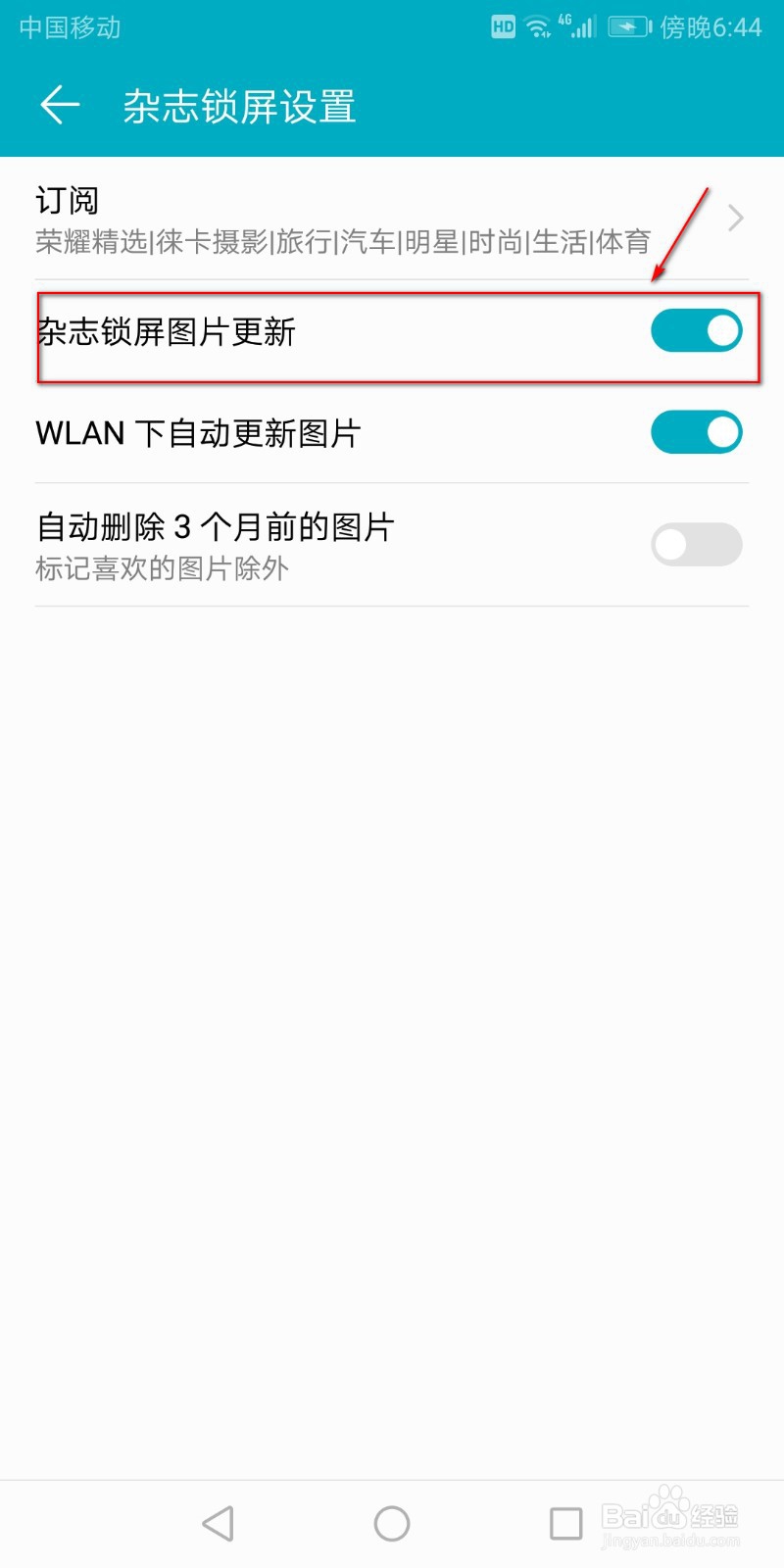Screen dimensions: 784x1568
Task: Enable 自动删除 3 个月前的图片
Action: pos(696,544)
